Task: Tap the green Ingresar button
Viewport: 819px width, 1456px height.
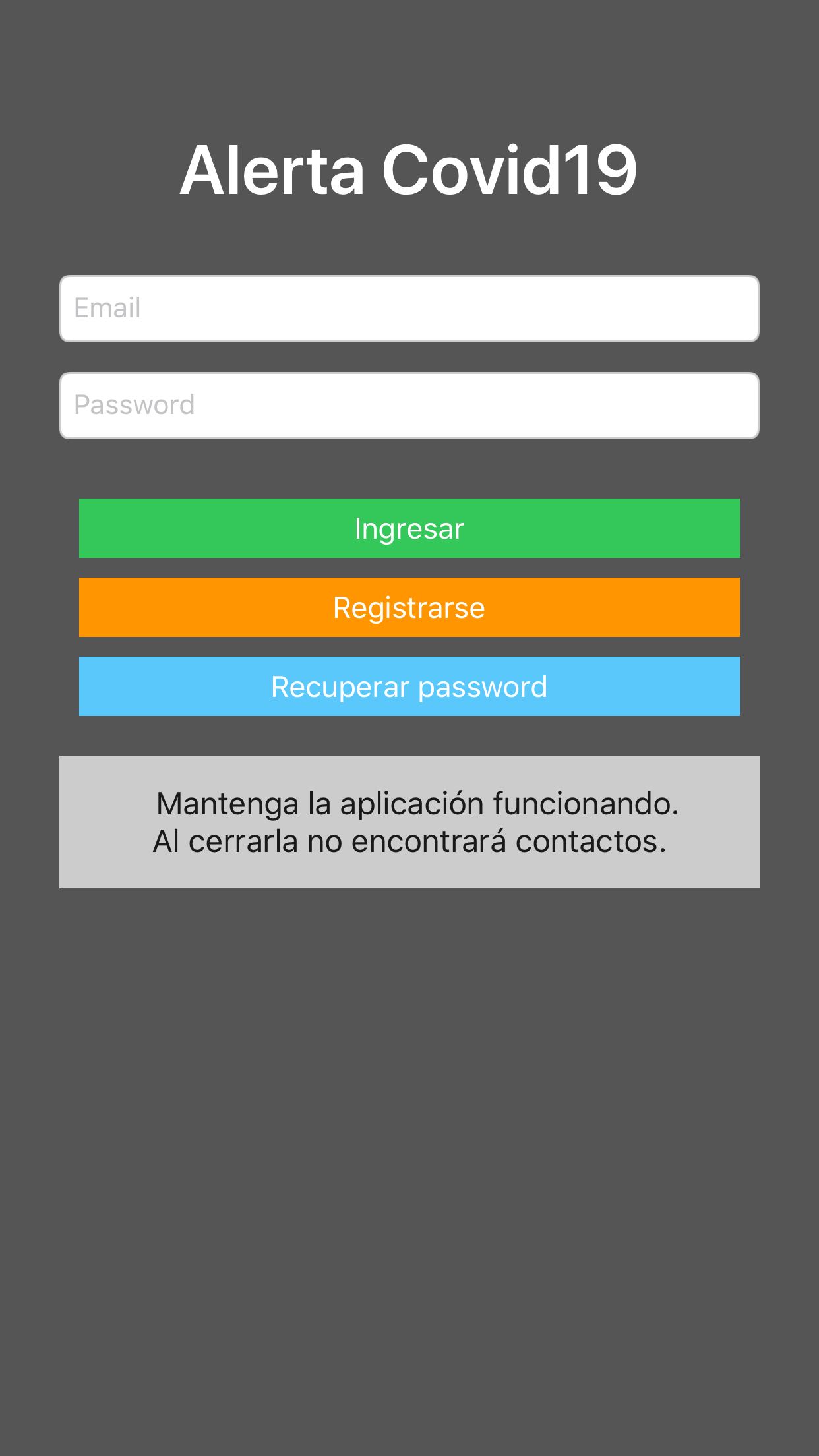Action: point(409,528)
